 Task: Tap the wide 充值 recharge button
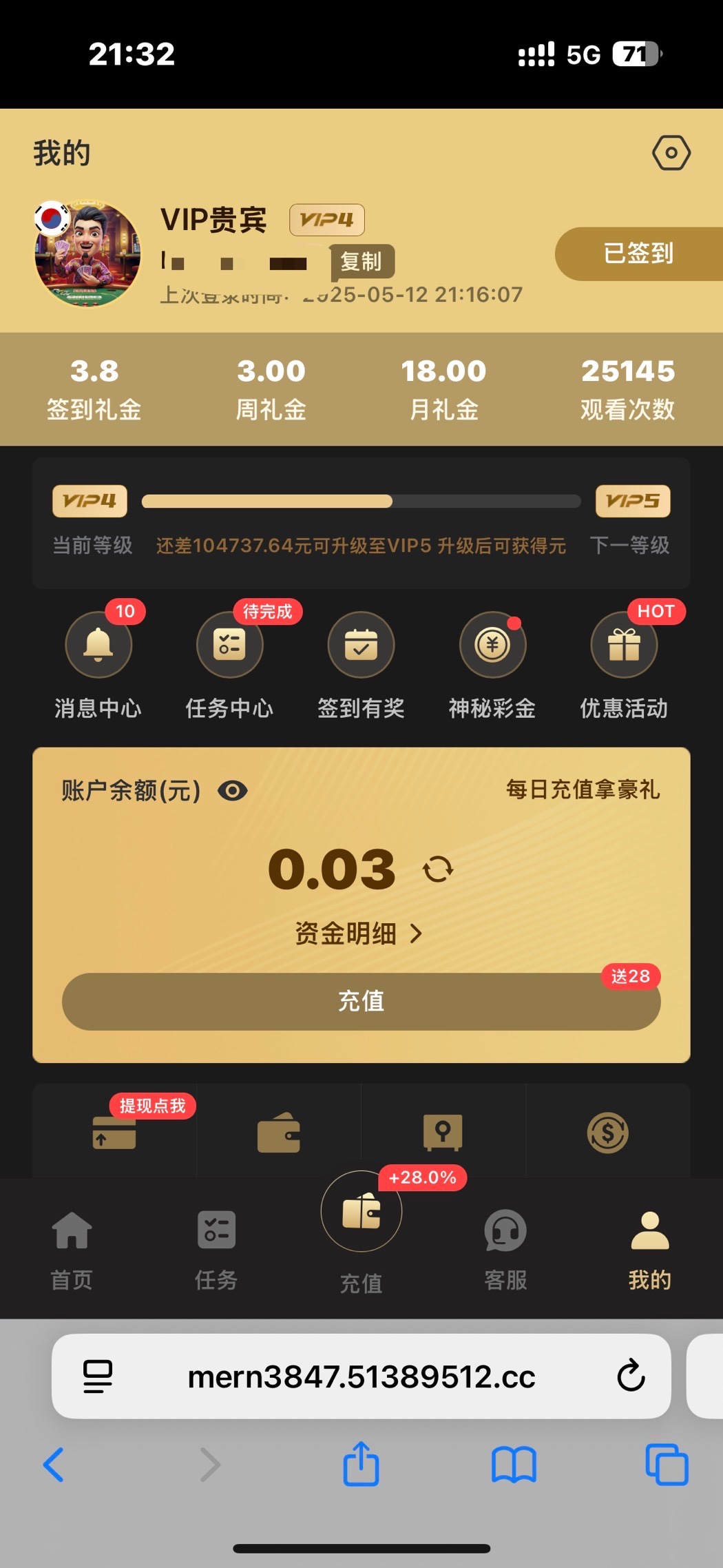(x=361, y=1001)
